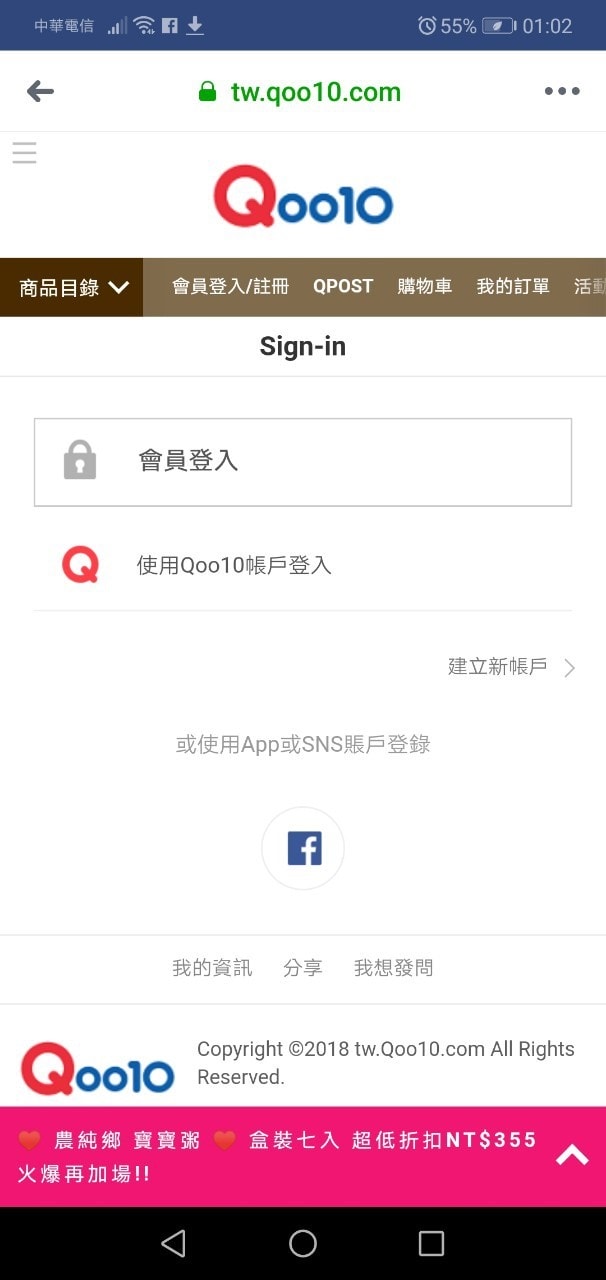The image size is (606, 1280).
Task: Select 使用Qoo10帳戶登入 option
Action: click(234, 566)
